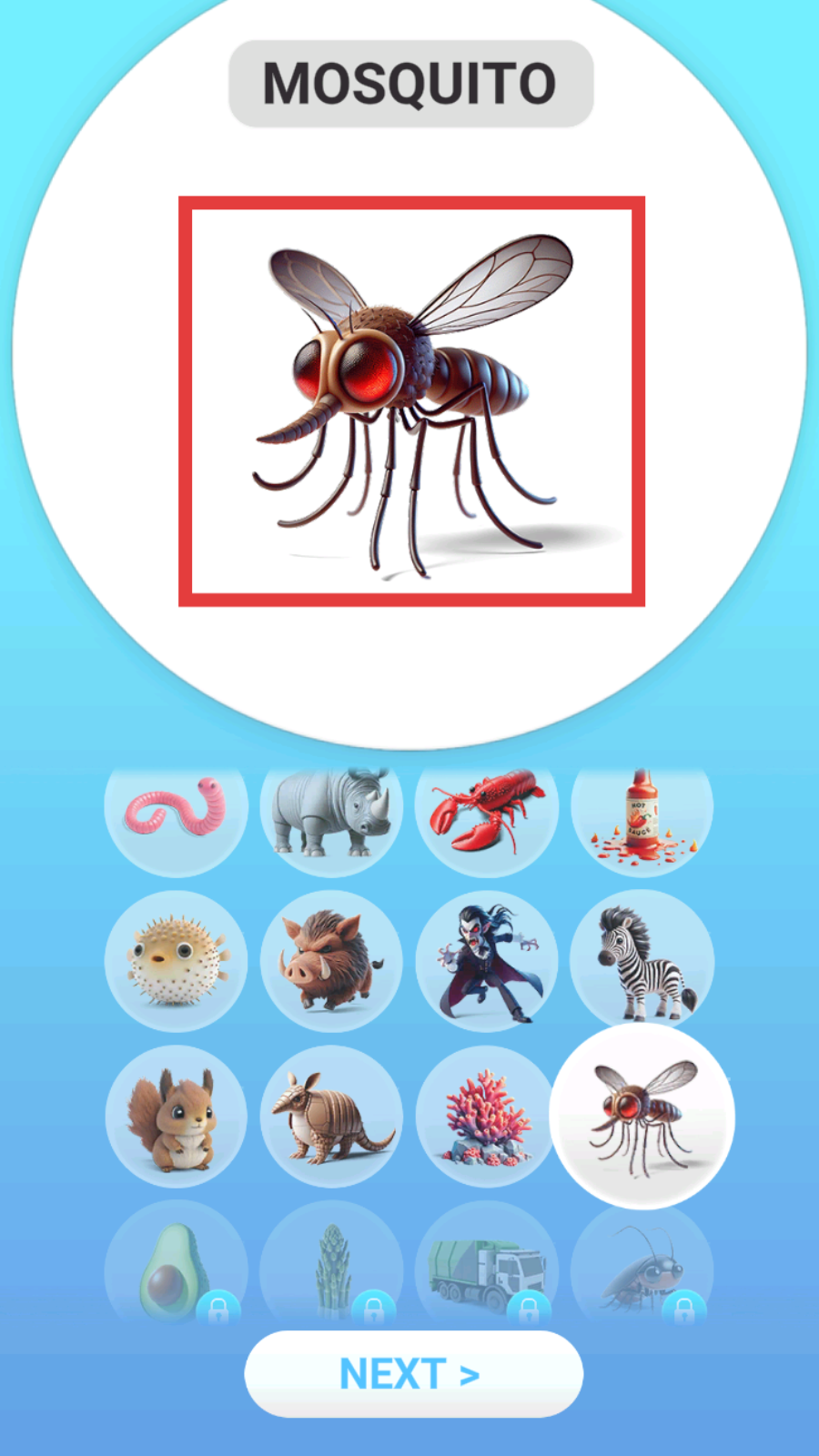Choose the zebra tile
The height and width of the screenshot is (1456, 819).
pyautogui.click(x=642, y=961)
